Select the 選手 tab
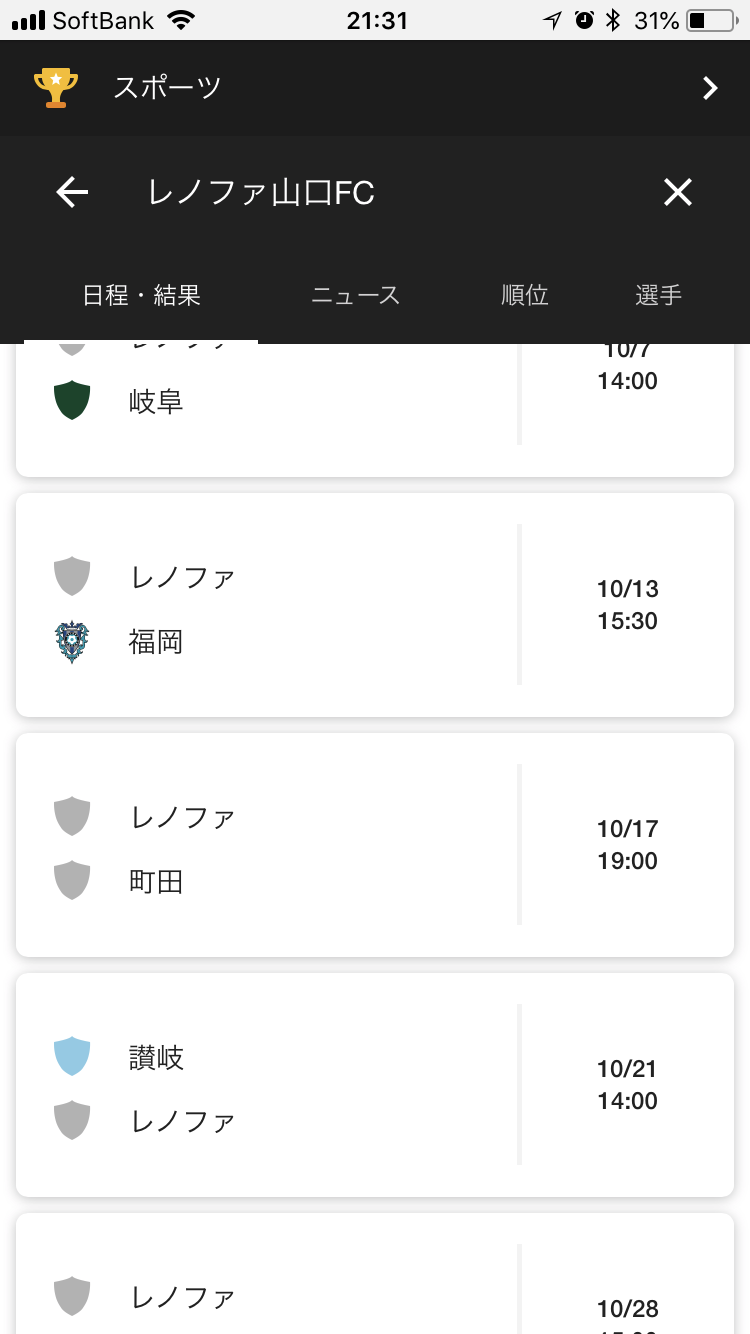The width and height of the screenshot is (750, 1334). coord(658,295)
